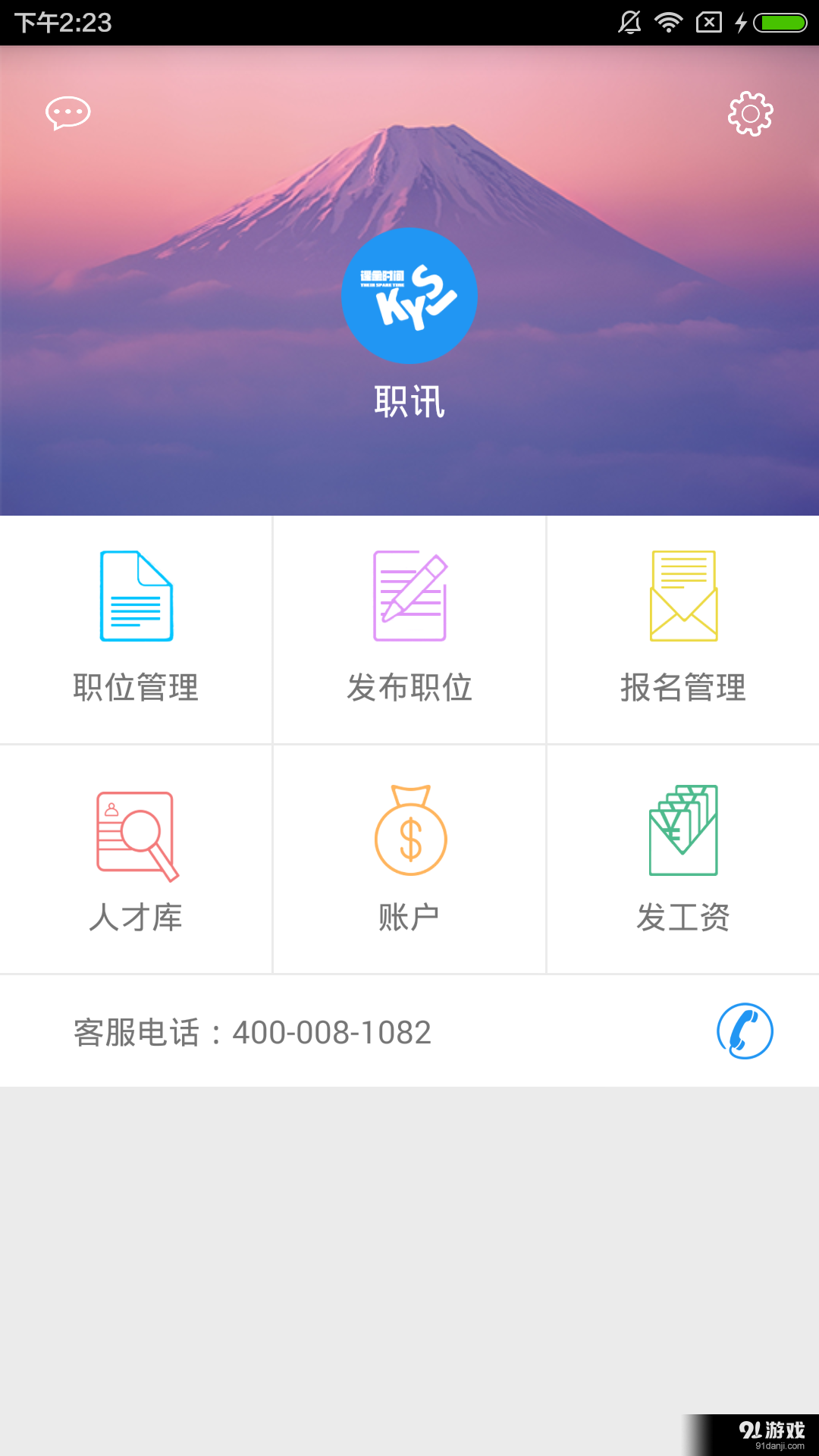This screenshot has height=1456, width=819.
Task: Open the settings gear icon
Action: pos(751,114)
